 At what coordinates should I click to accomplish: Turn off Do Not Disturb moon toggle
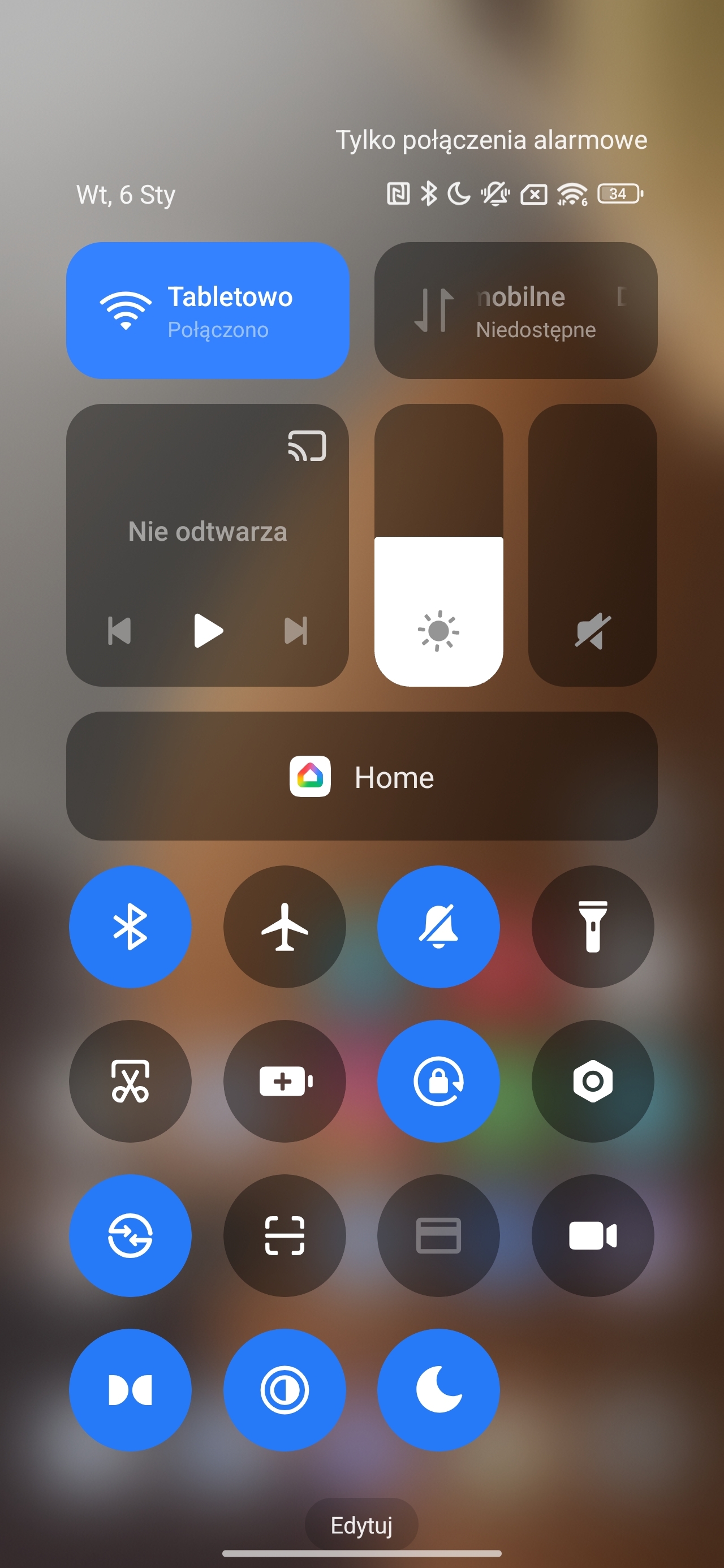click(438, 1390)
